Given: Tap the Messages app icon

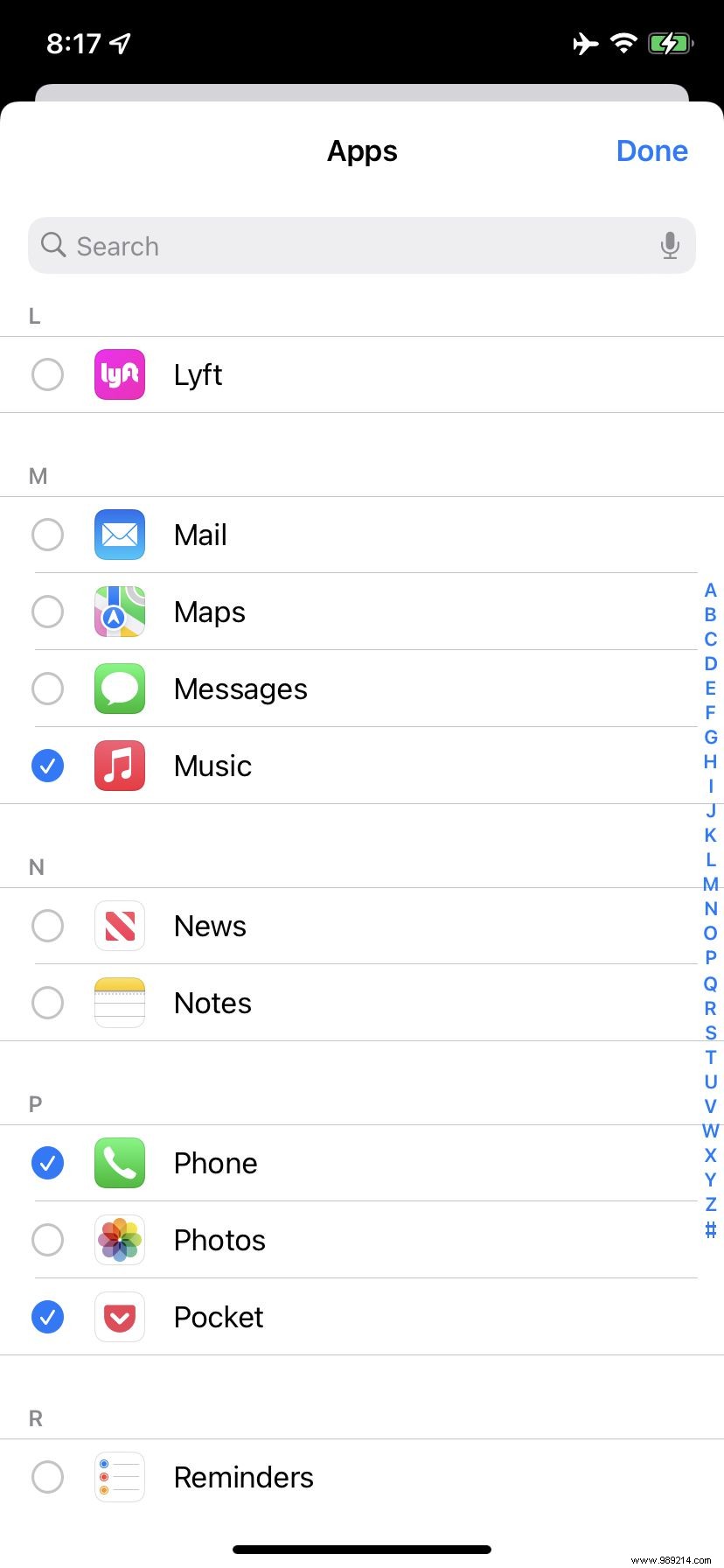Looking at the screenshot, I should click(119, 689).
